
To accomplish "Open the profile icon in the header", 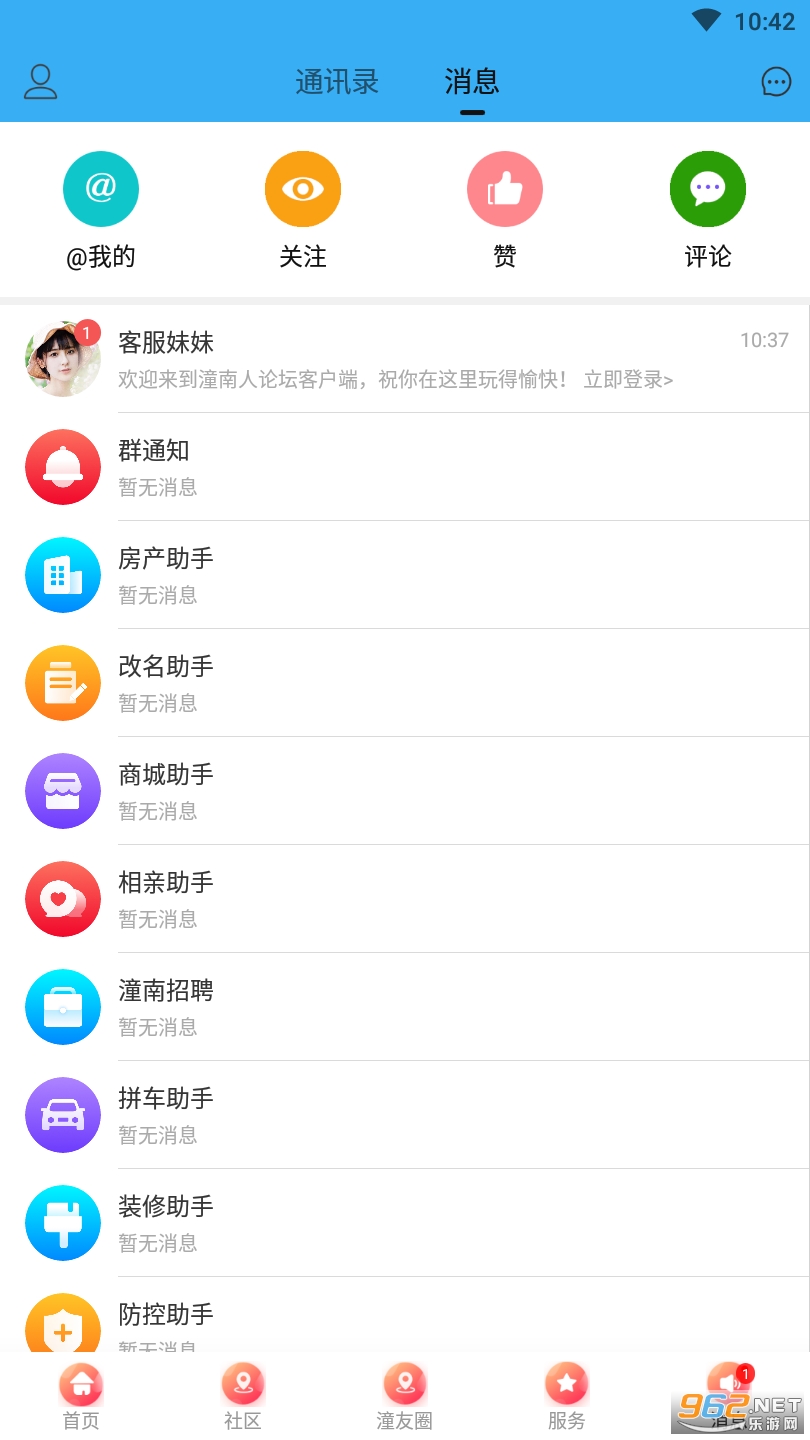I will tap(41, 82).
